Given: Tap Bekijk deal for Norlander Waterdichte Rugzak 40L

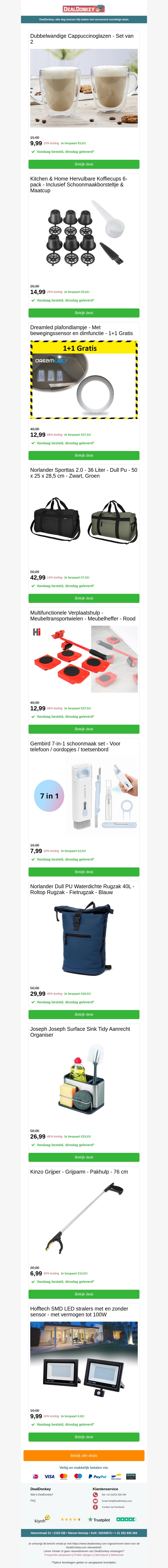Looking at the screenshot, I should (x=84, y=1015).
